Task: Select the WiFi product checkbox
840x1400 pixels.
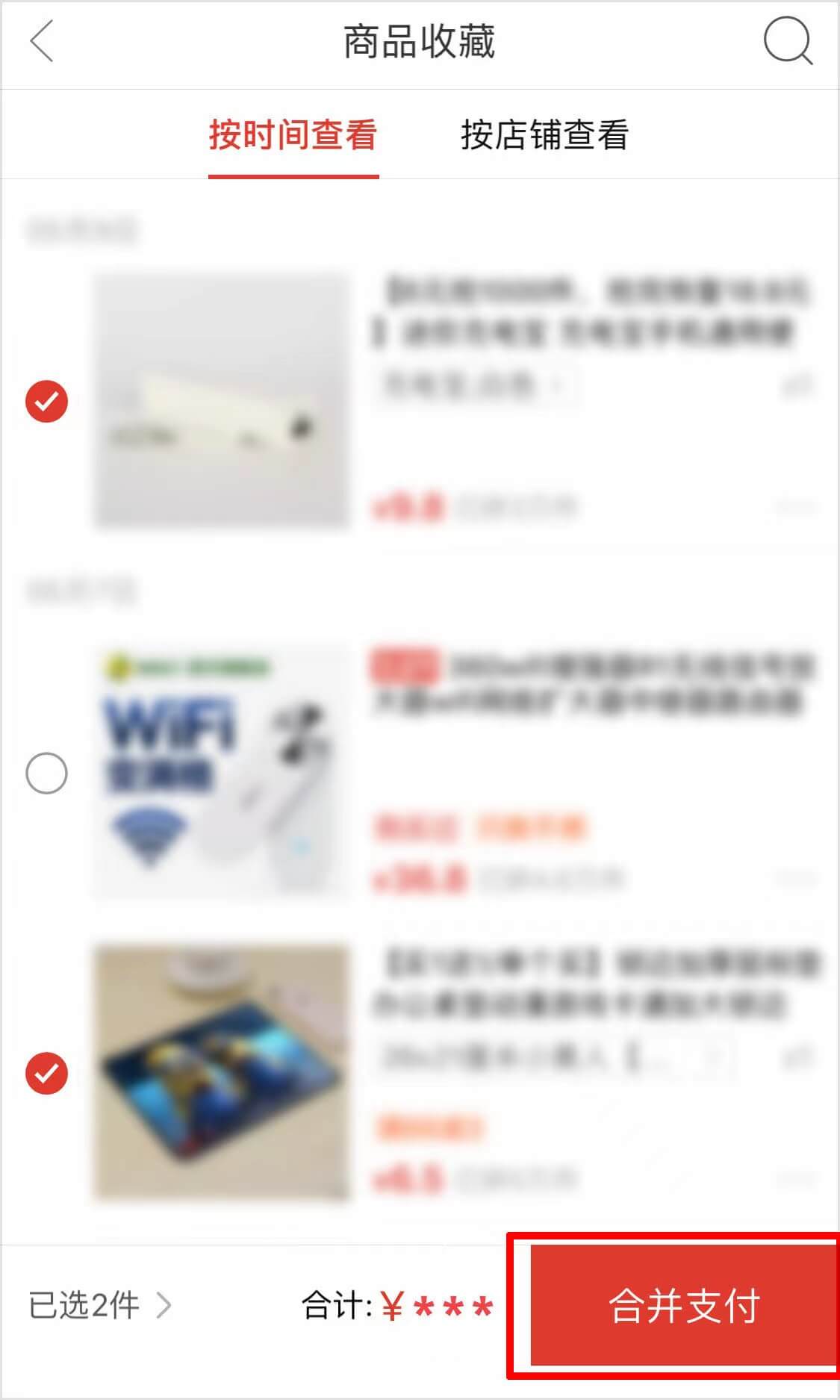Action: (46, 773)
